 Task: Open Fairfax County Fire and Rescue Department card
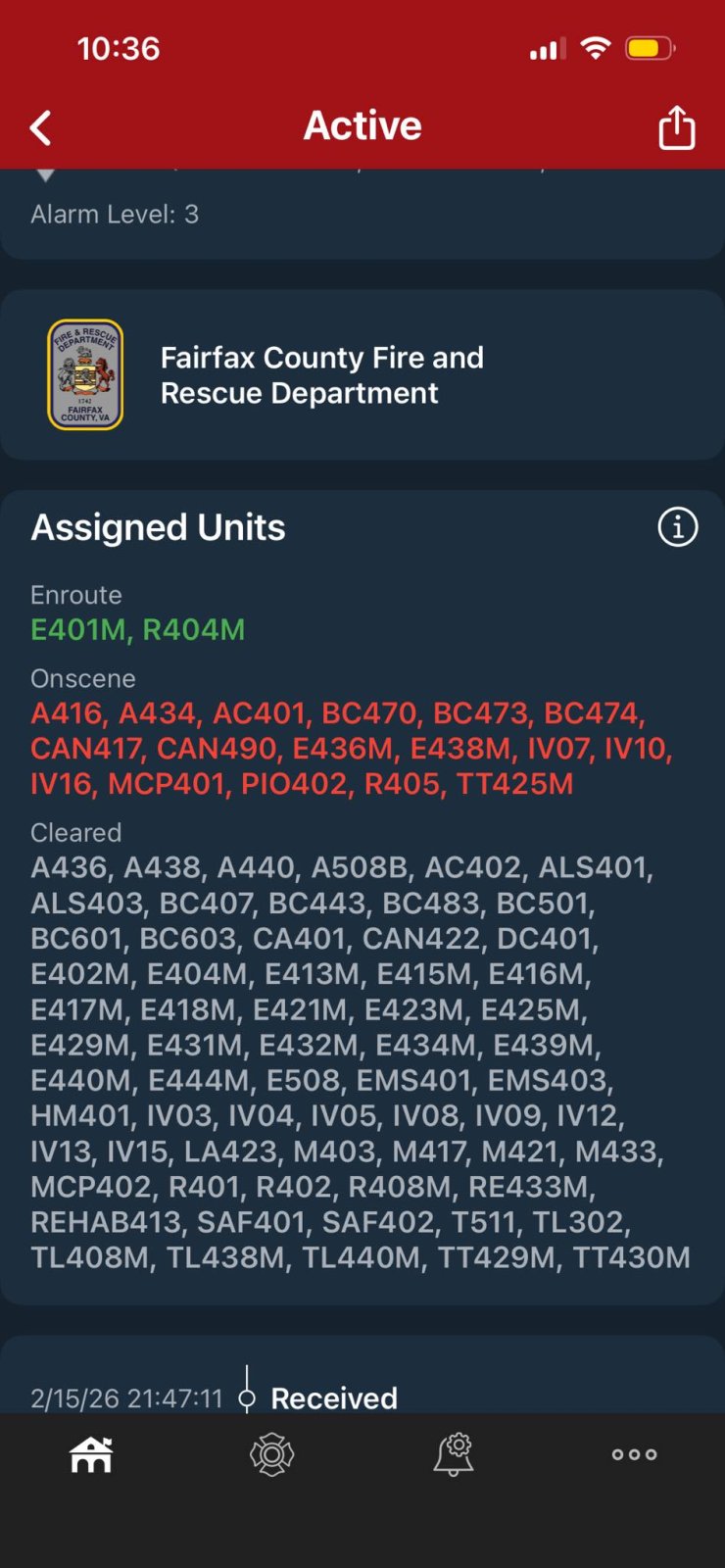click(362, 375)
